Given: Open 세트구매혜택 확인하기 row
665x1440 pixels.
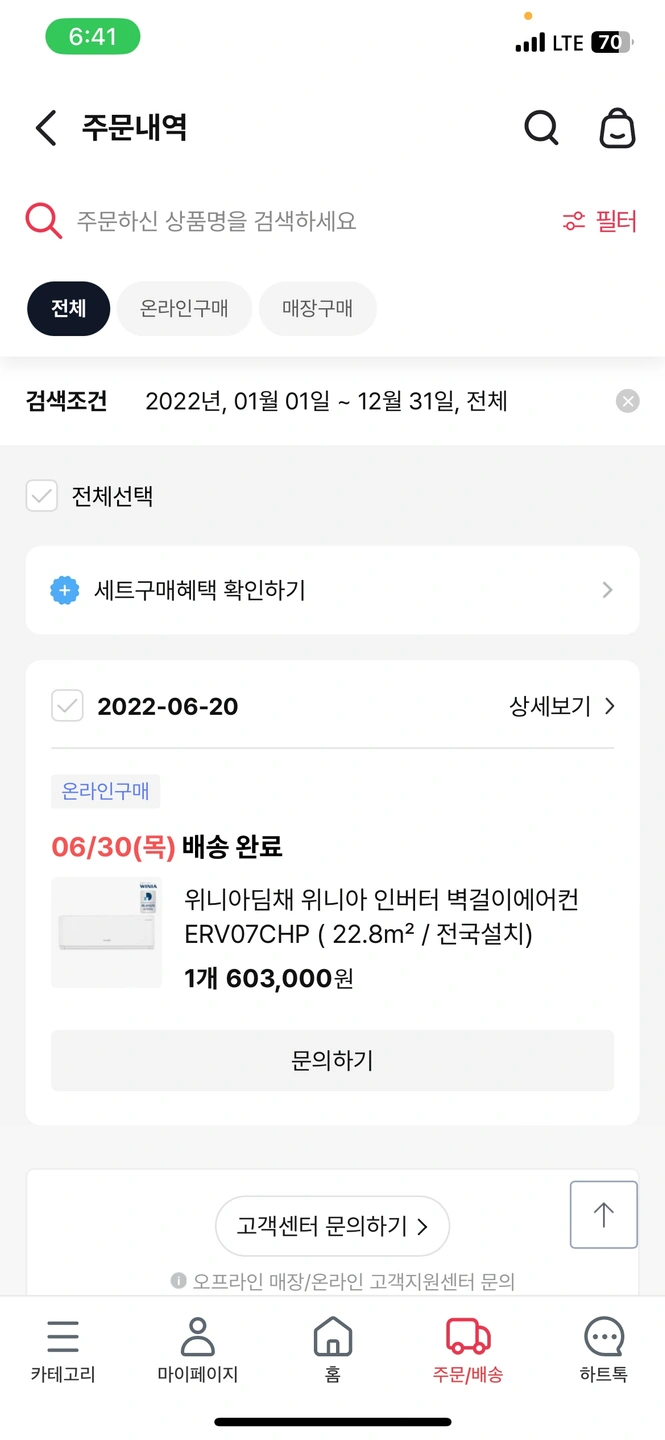Looking at the screenshot, I should (x=332, y=590).
